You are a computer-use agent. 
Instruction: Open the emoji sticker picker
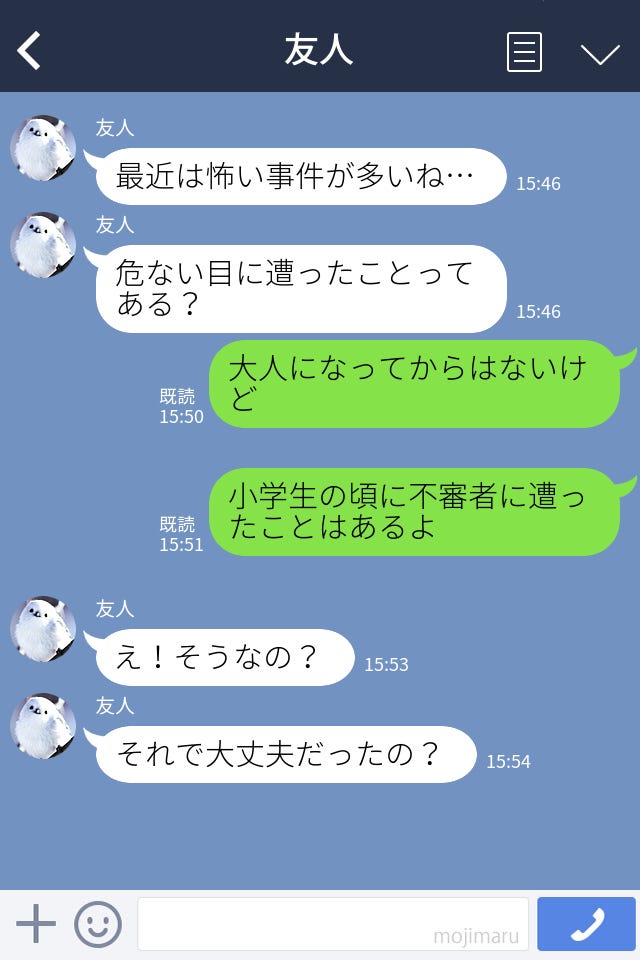tap(98, 924)
